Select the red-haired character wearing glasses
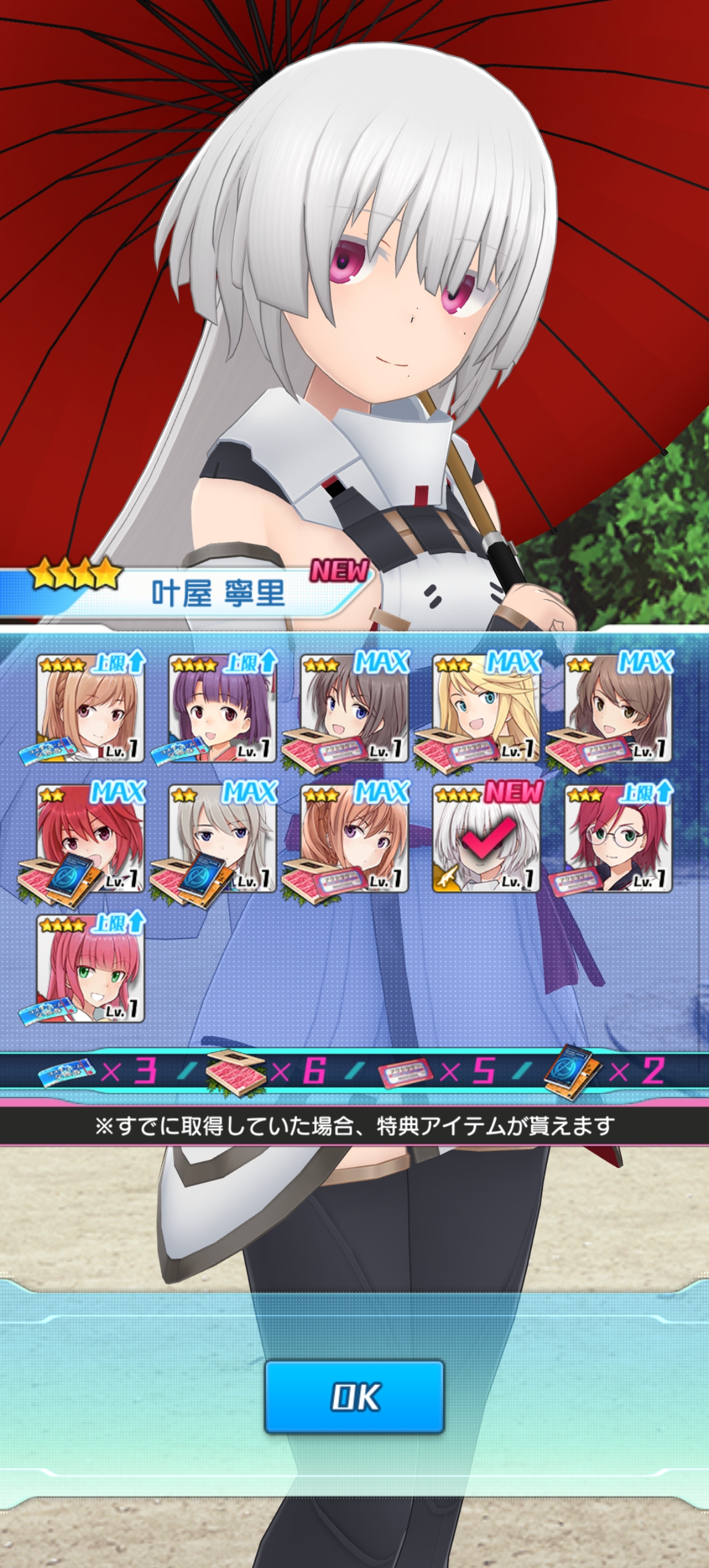This screenshot has width=709, height=1568. 617,838
